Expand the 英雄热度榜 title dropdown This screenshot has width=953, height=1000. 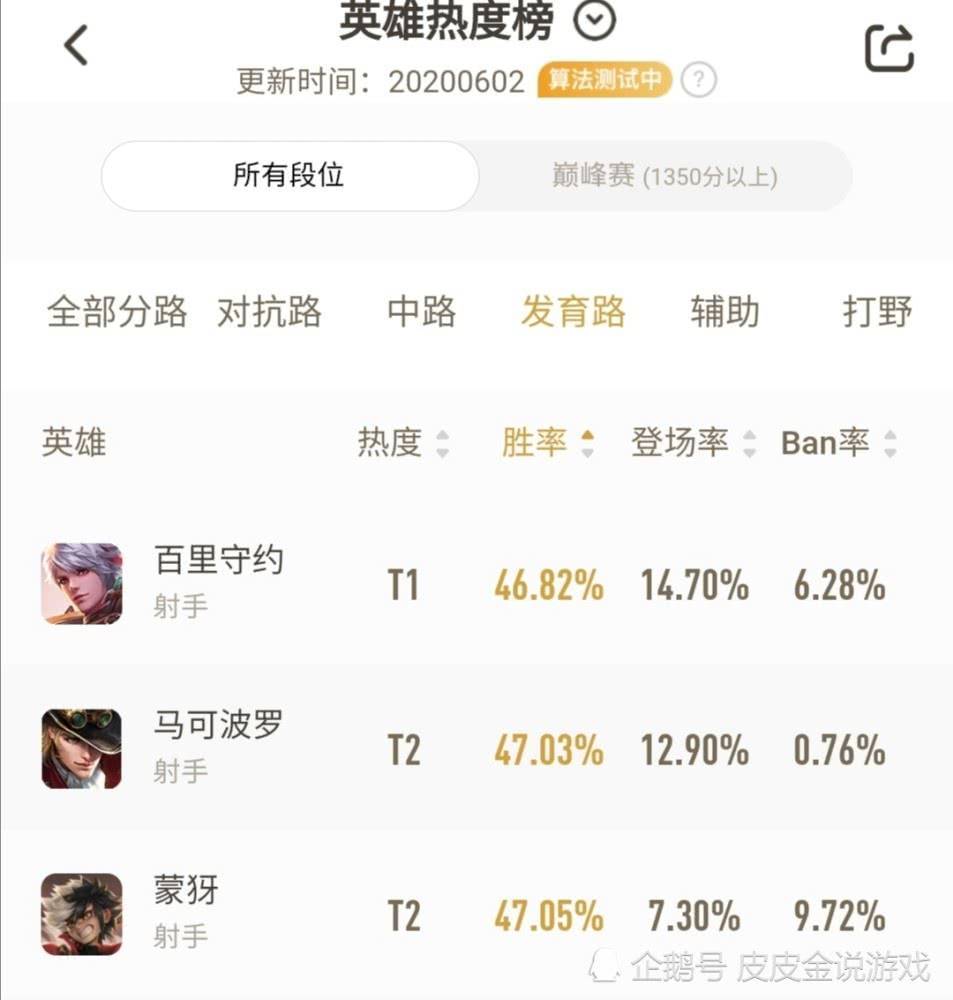(595, 20)
